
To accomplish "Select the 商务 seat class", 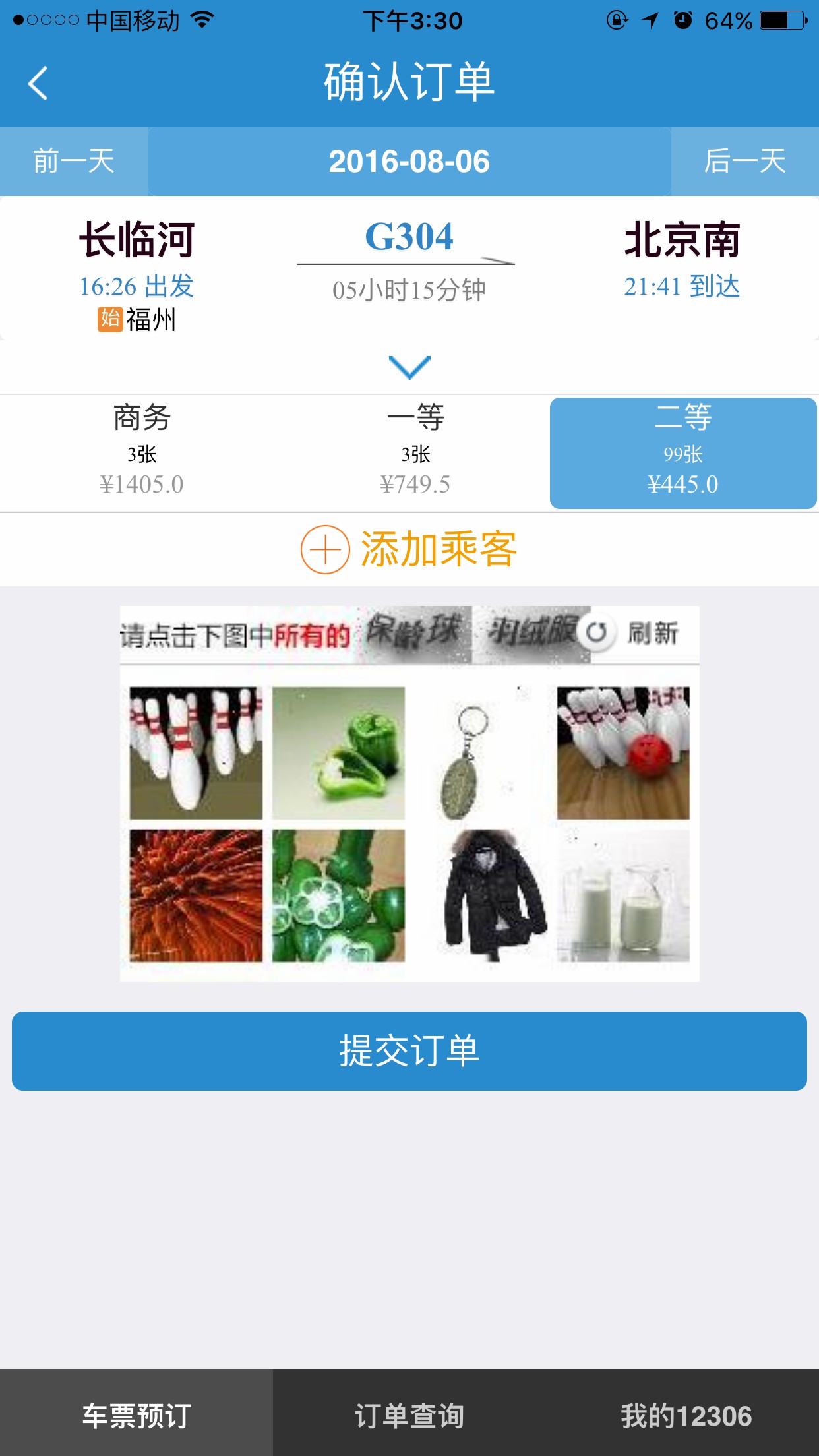I will point(142,453).
